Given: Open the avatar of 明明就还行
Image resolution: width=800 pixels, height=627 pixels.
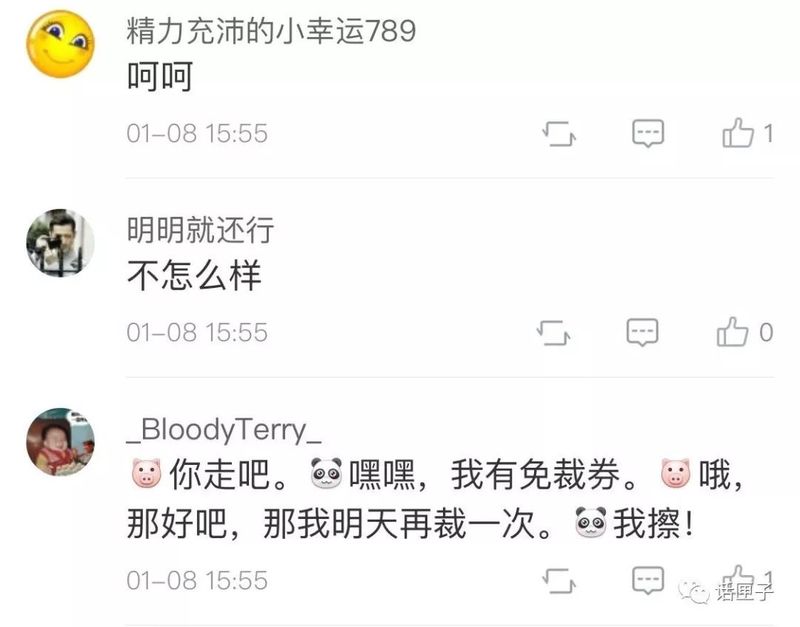Looking at the screenshot, I should [59, 243].
